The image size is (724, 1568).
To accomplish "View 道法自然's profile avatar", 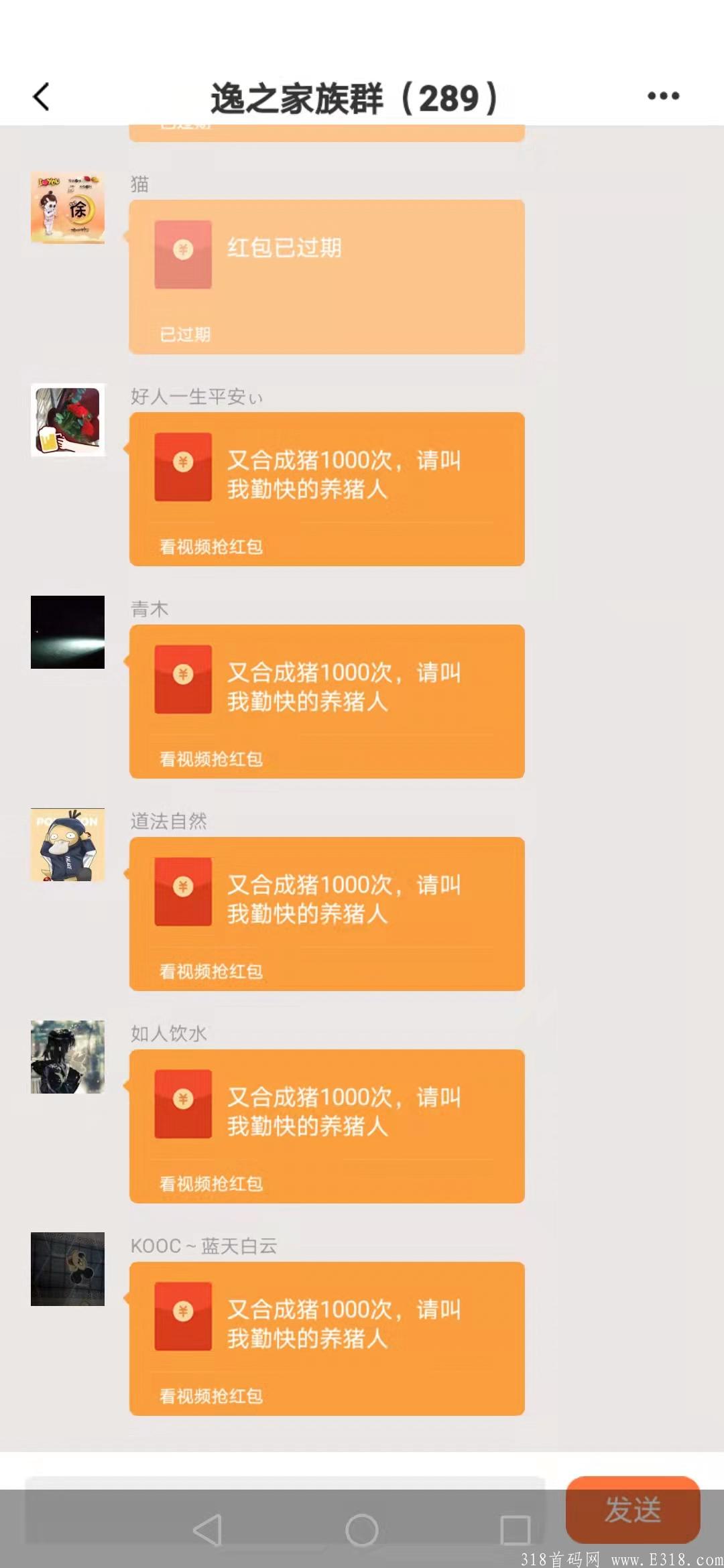I will [68, 845].
